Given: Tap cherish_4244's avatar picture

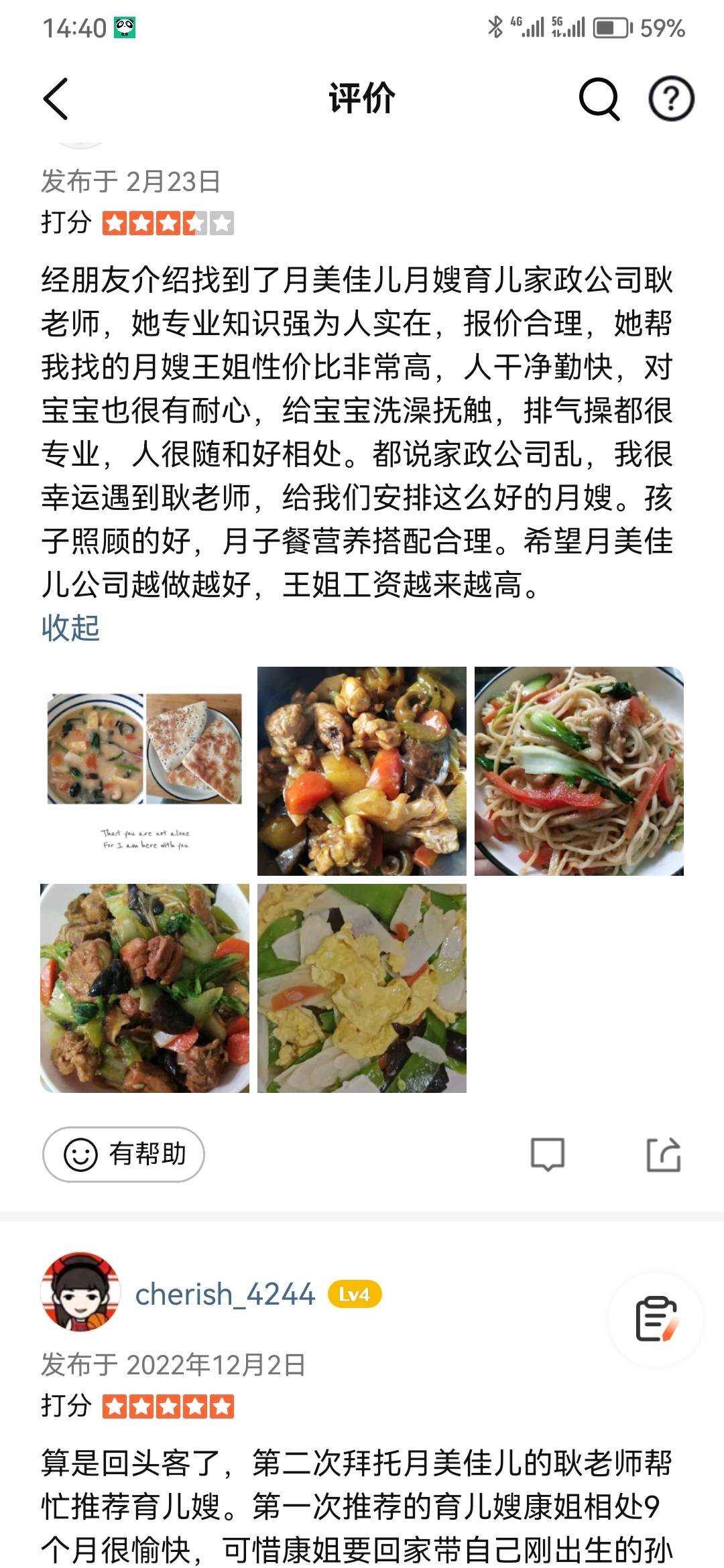Looking at the screenshot, I should [x=81, y=1291].
